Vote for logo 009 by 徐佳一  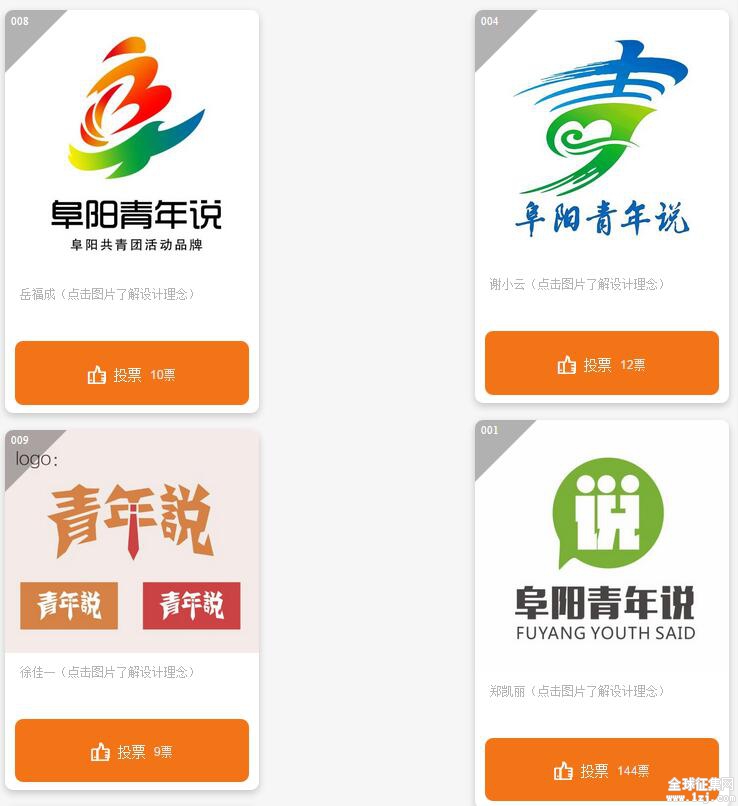pos(131,751)
